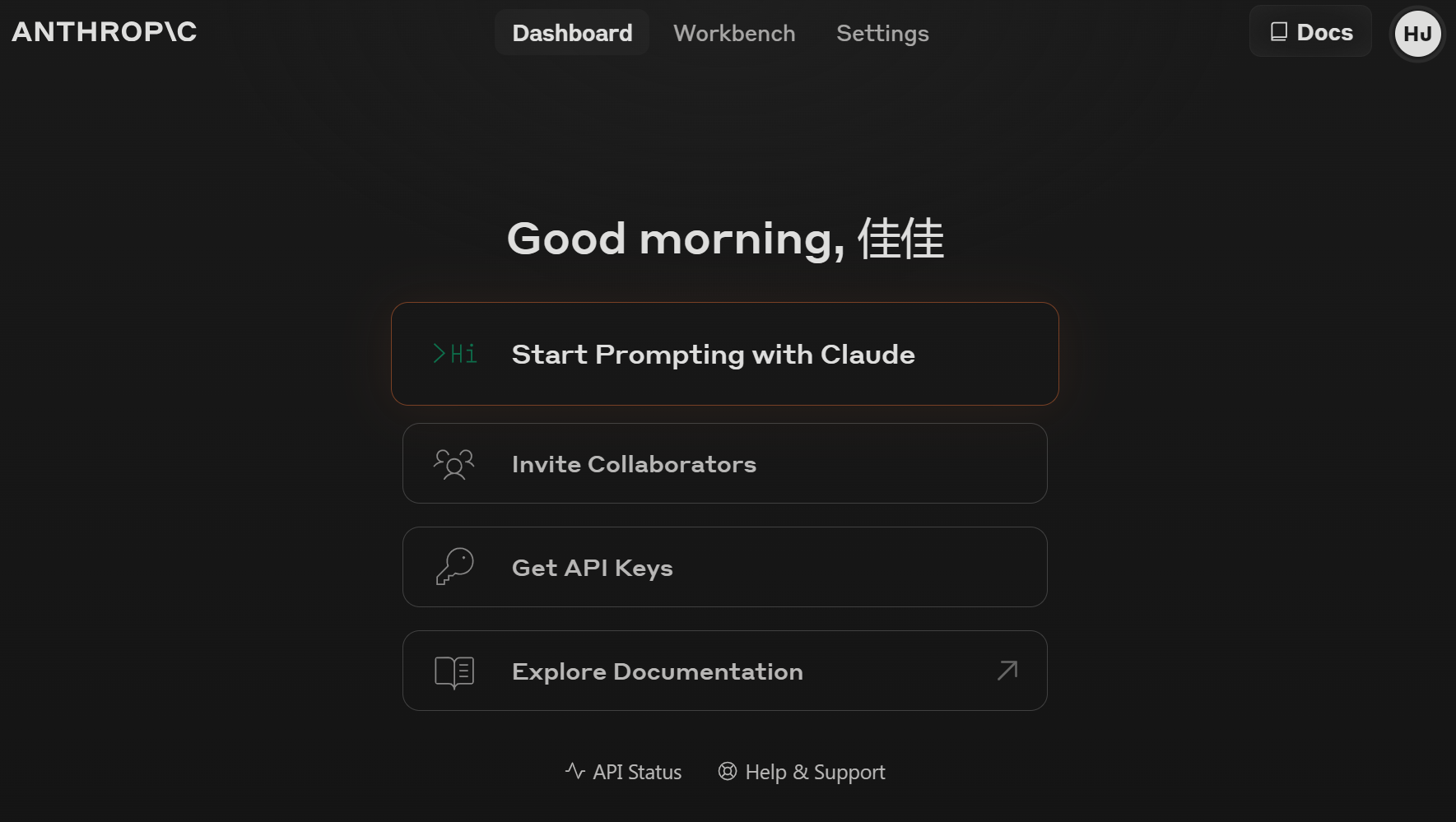The width and height of the screenshot is (1456, 822).
Task: Go to the Settings tab
Action: click(x=882, y=33)
